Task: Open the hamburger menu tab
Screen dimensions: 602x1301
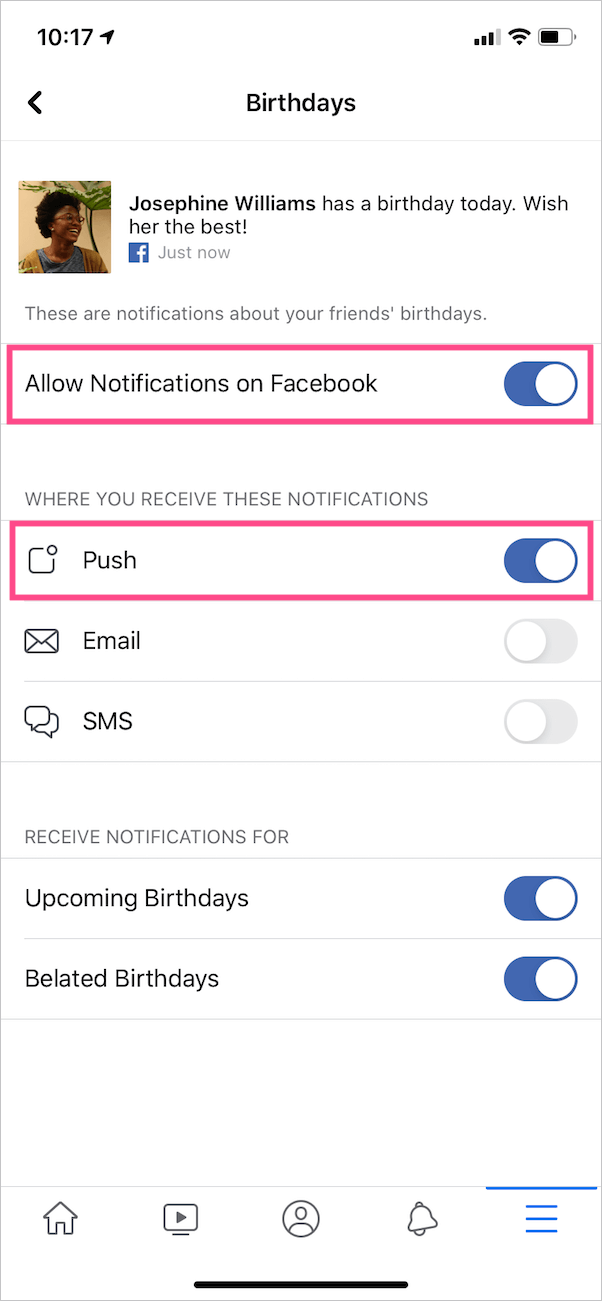Action: (541, 1218)
